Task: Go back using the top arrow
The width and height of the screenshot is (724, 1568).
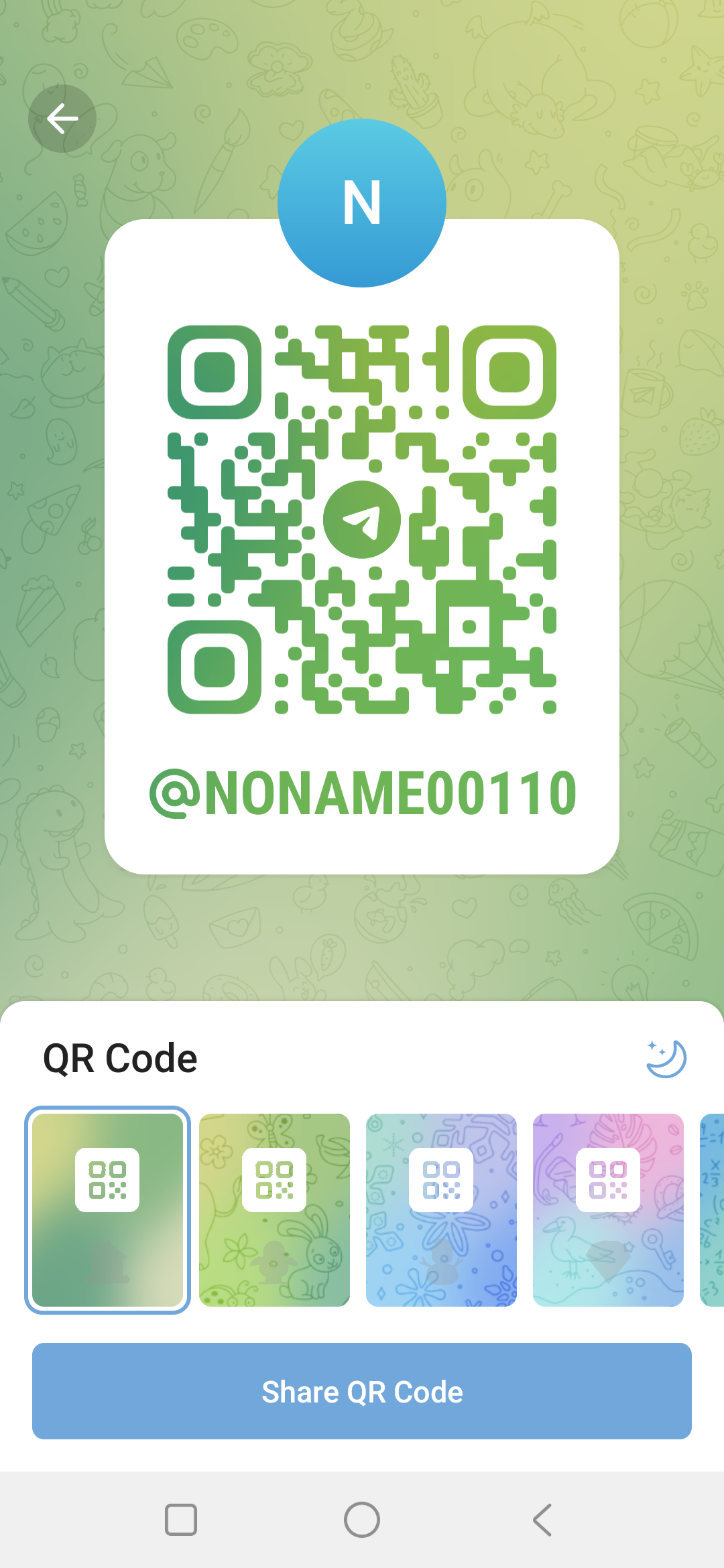Action: point(62,119)
